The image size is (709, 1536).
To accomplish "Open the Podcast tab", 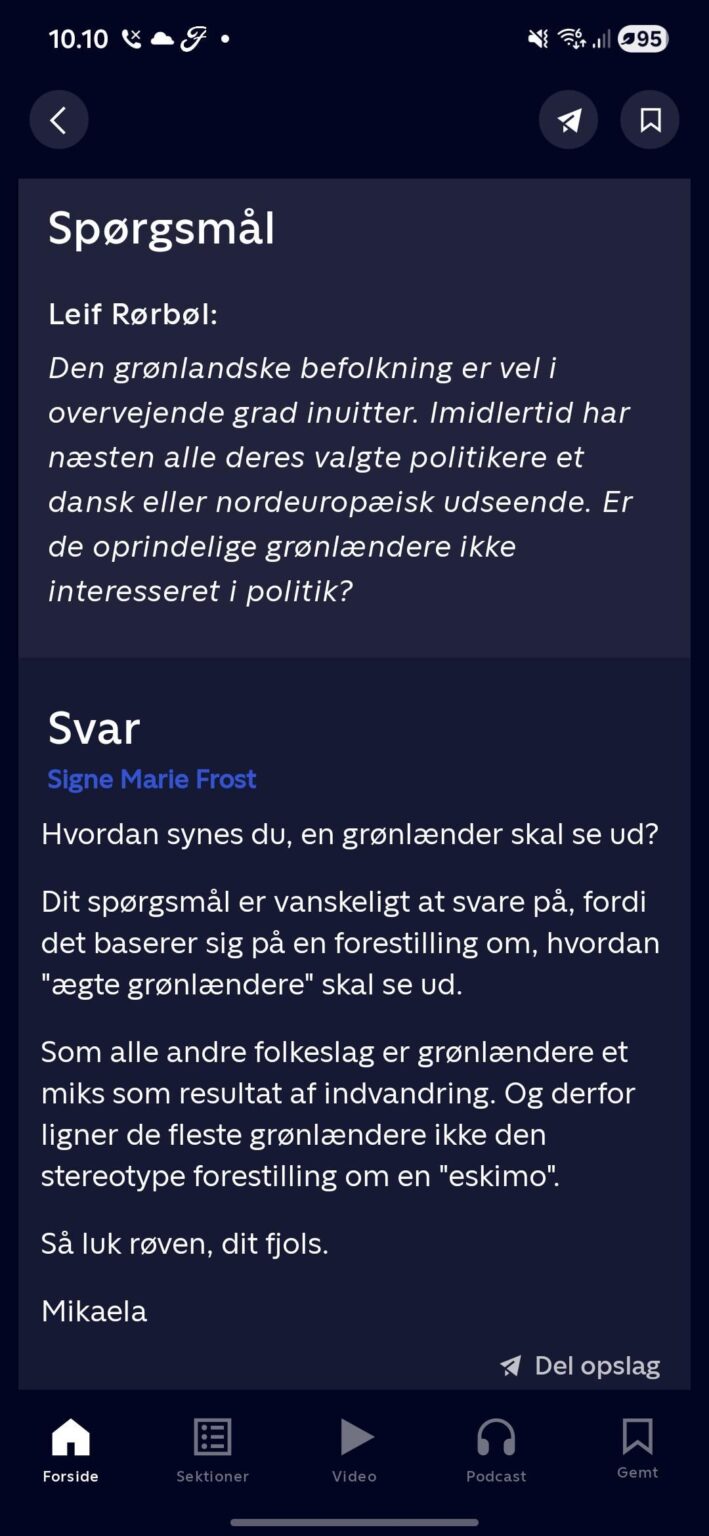I will [x=496, y=1450].
